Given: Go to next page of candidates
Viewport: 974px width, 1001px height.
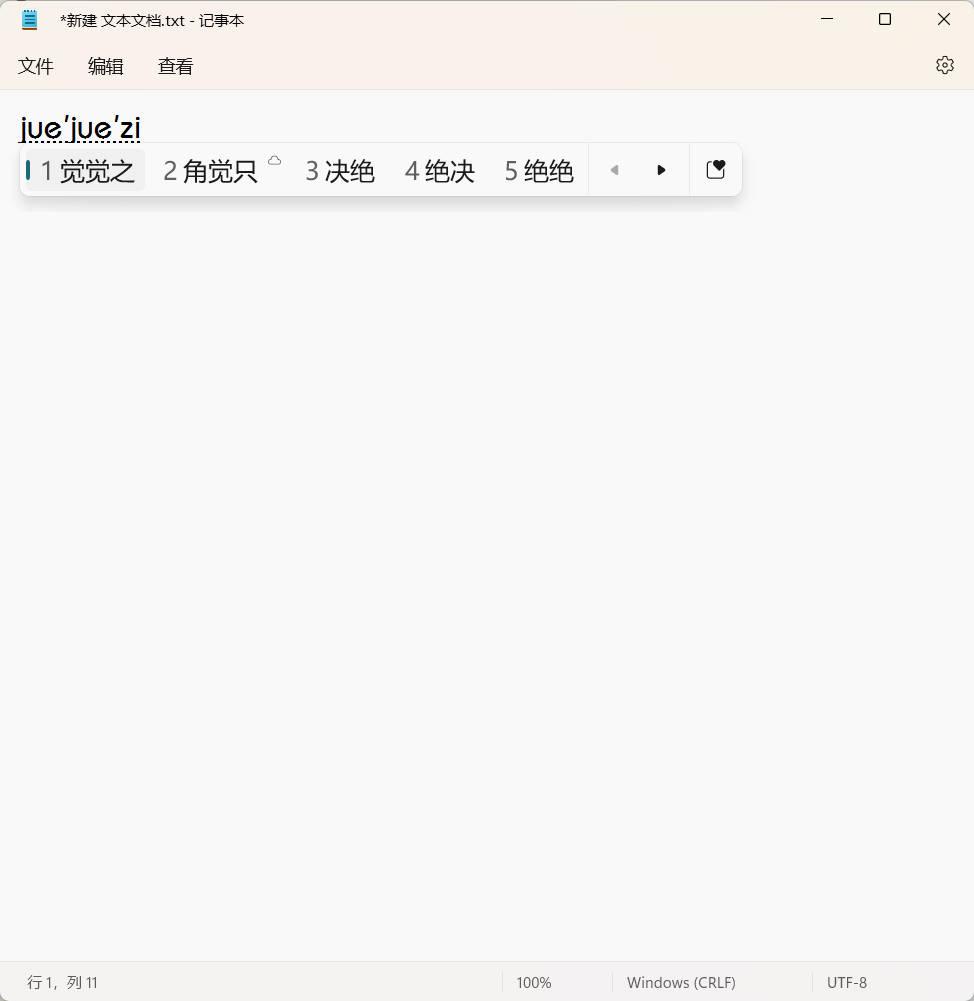Looking at the screenshot, I should point(661,170).
